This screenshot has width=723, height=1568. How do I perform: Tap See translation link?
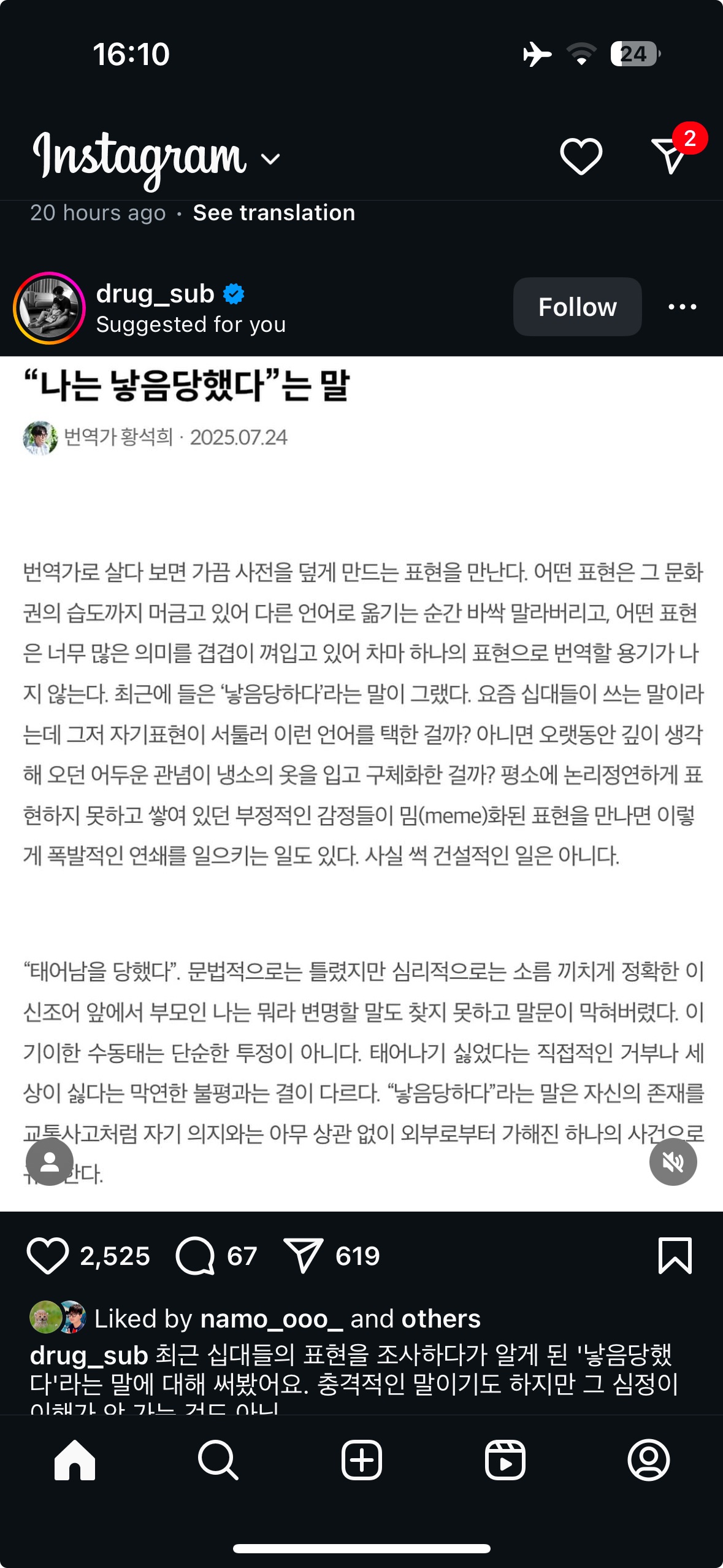[274, 213]
